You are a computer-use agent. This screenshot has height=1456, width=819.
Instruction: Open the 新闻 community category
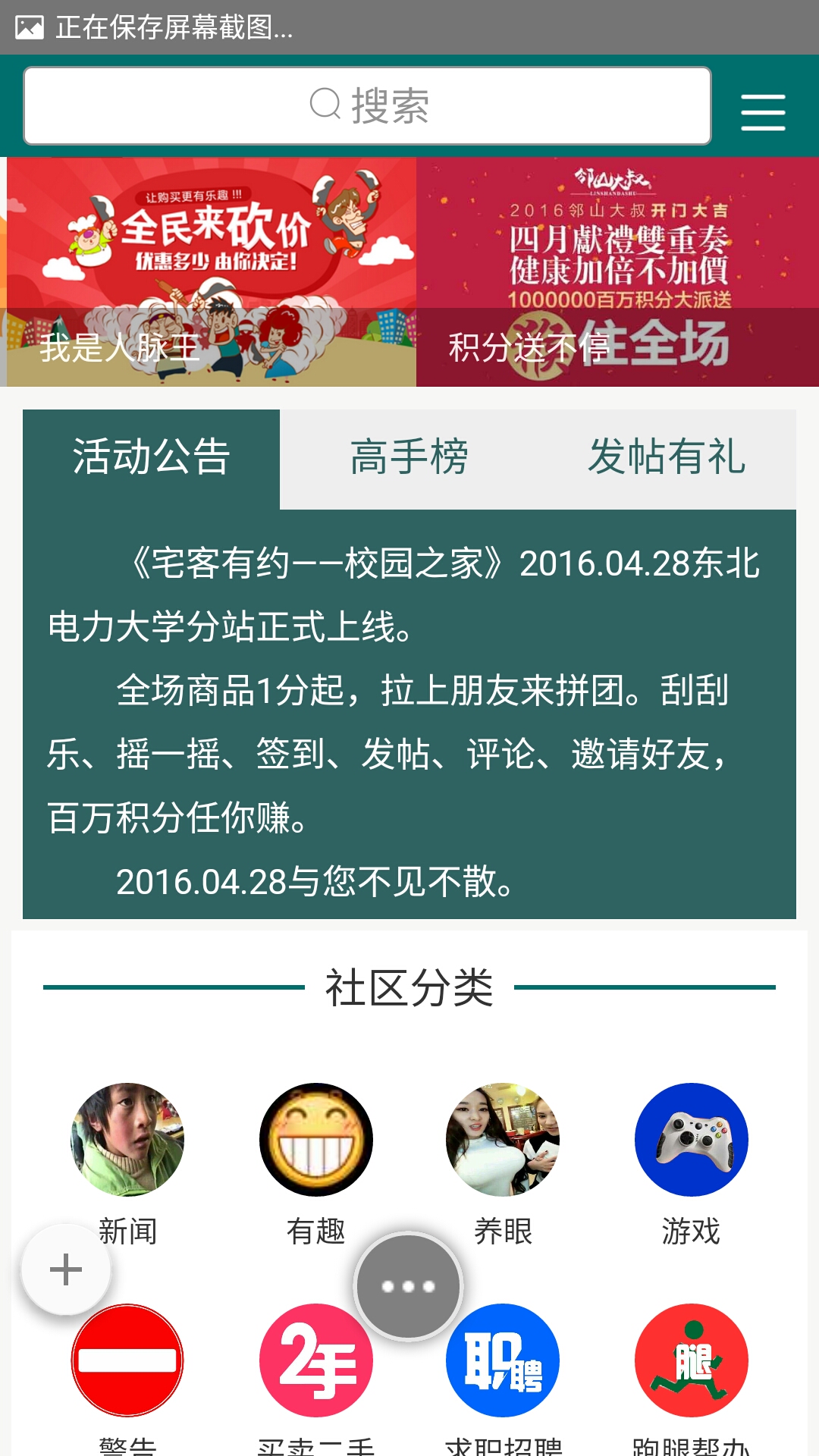click(127, 1140)
